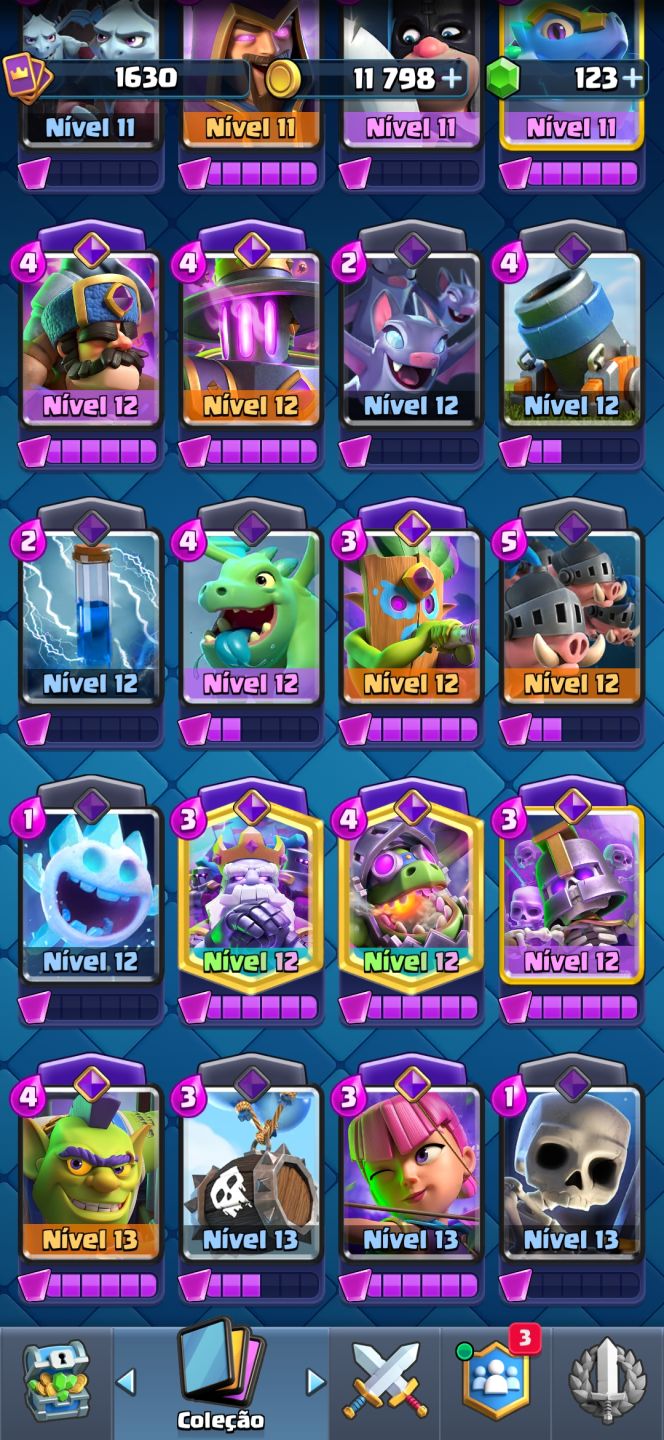Open the Zap lightning bottle card
This screenshot has width=664, height=1440.
(x=91, y=618)
